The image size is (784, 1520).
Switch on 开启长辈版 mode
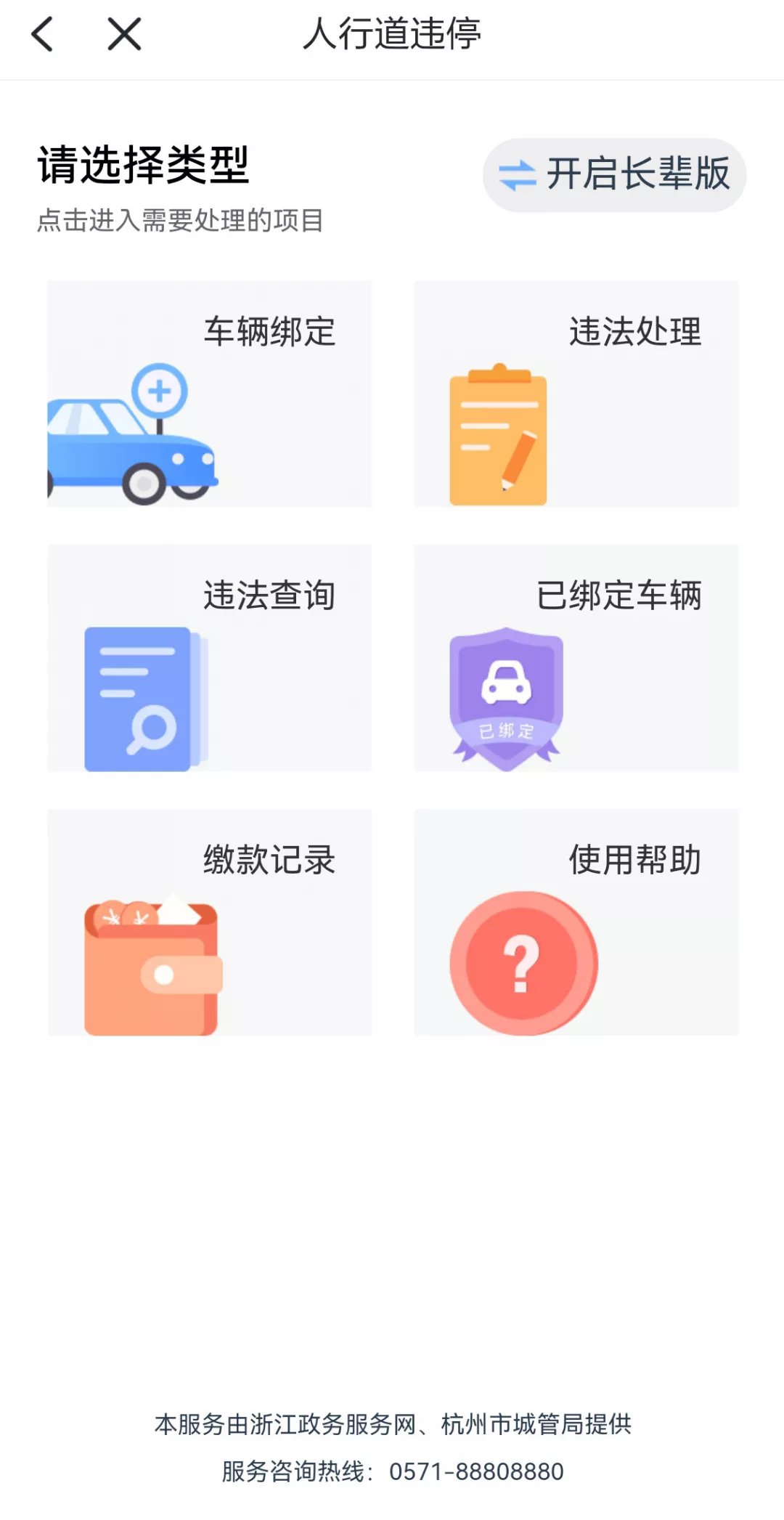614,175
